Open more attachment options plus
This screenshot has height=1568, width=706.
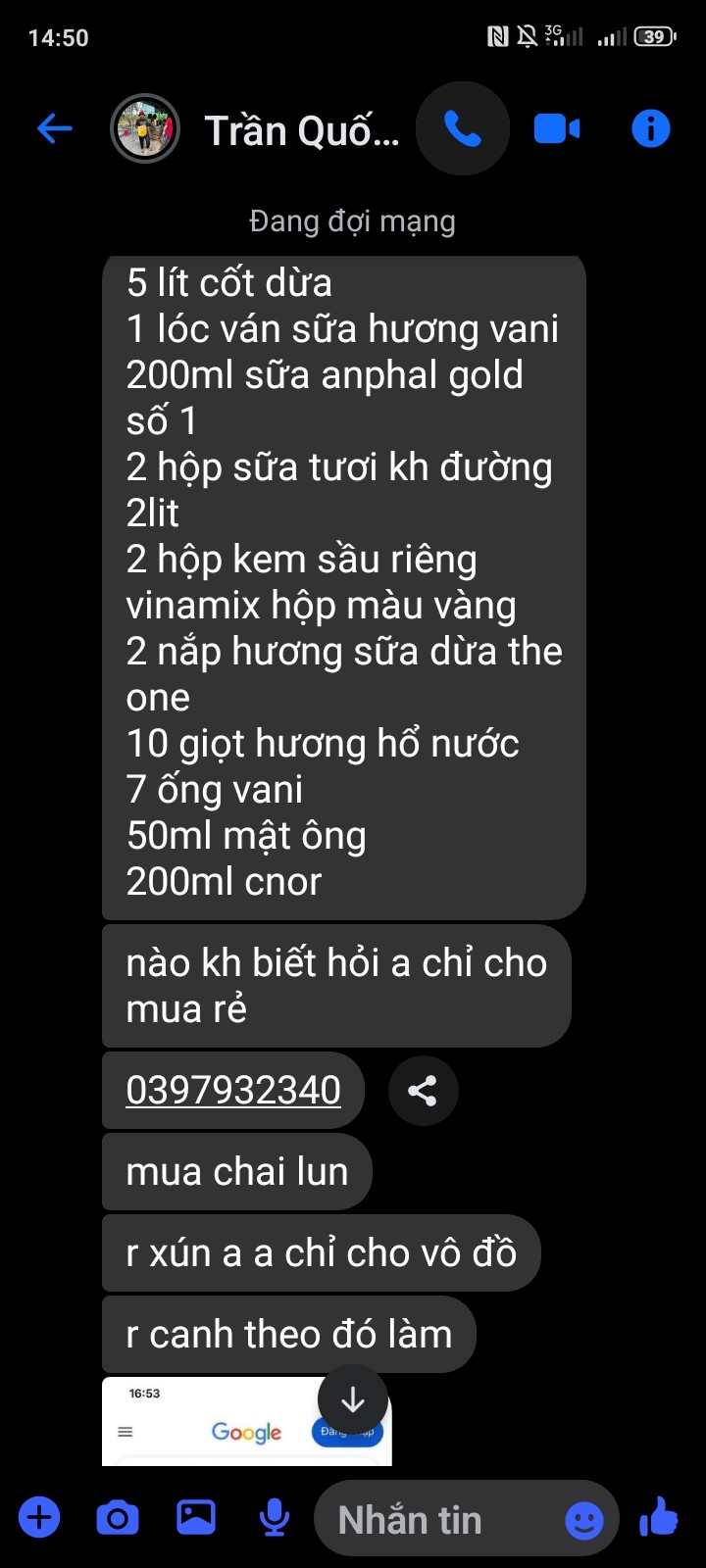pos(39,1518)
